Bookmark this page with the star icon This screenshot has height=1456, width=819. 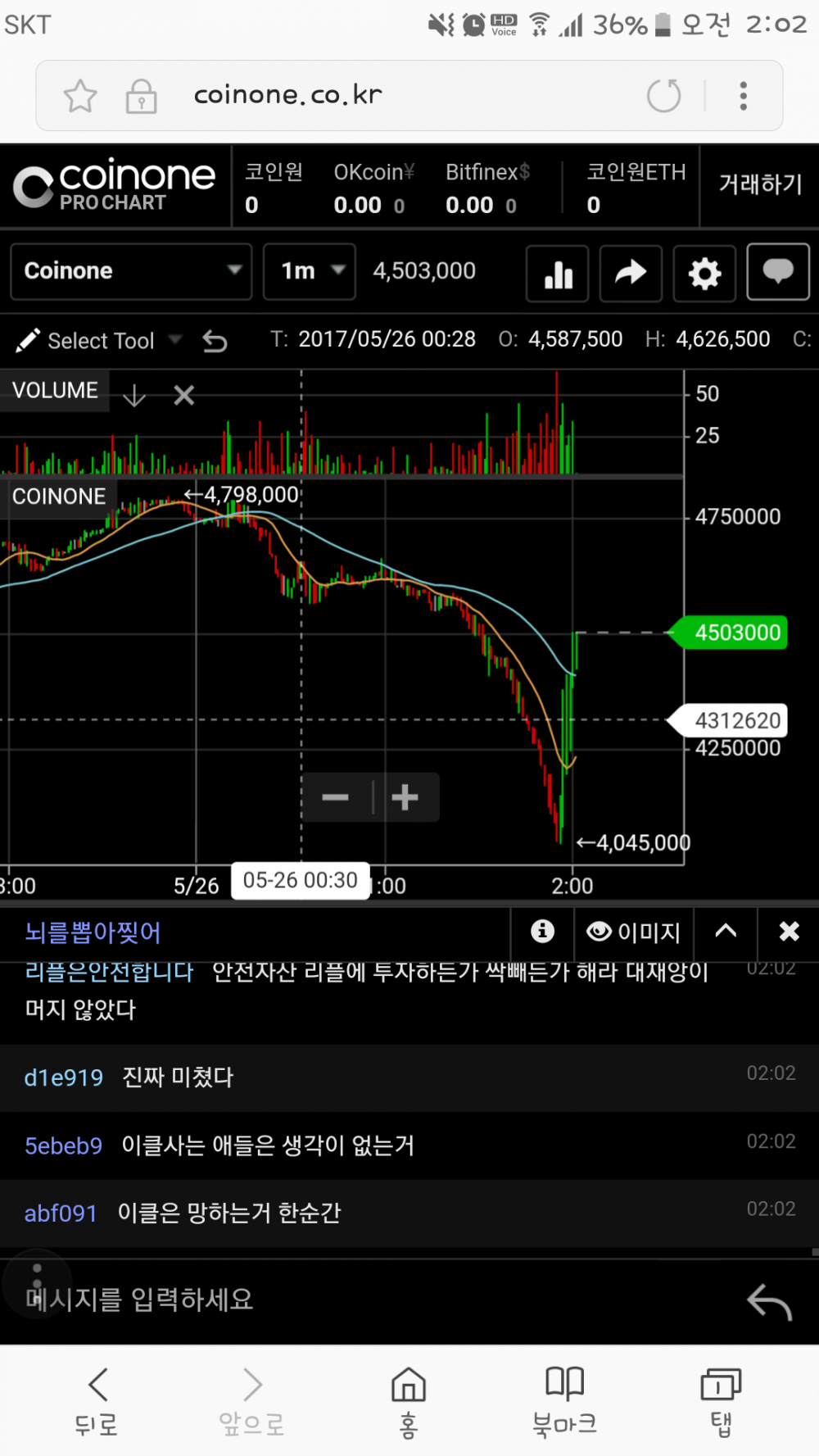[x=80, y=96]
